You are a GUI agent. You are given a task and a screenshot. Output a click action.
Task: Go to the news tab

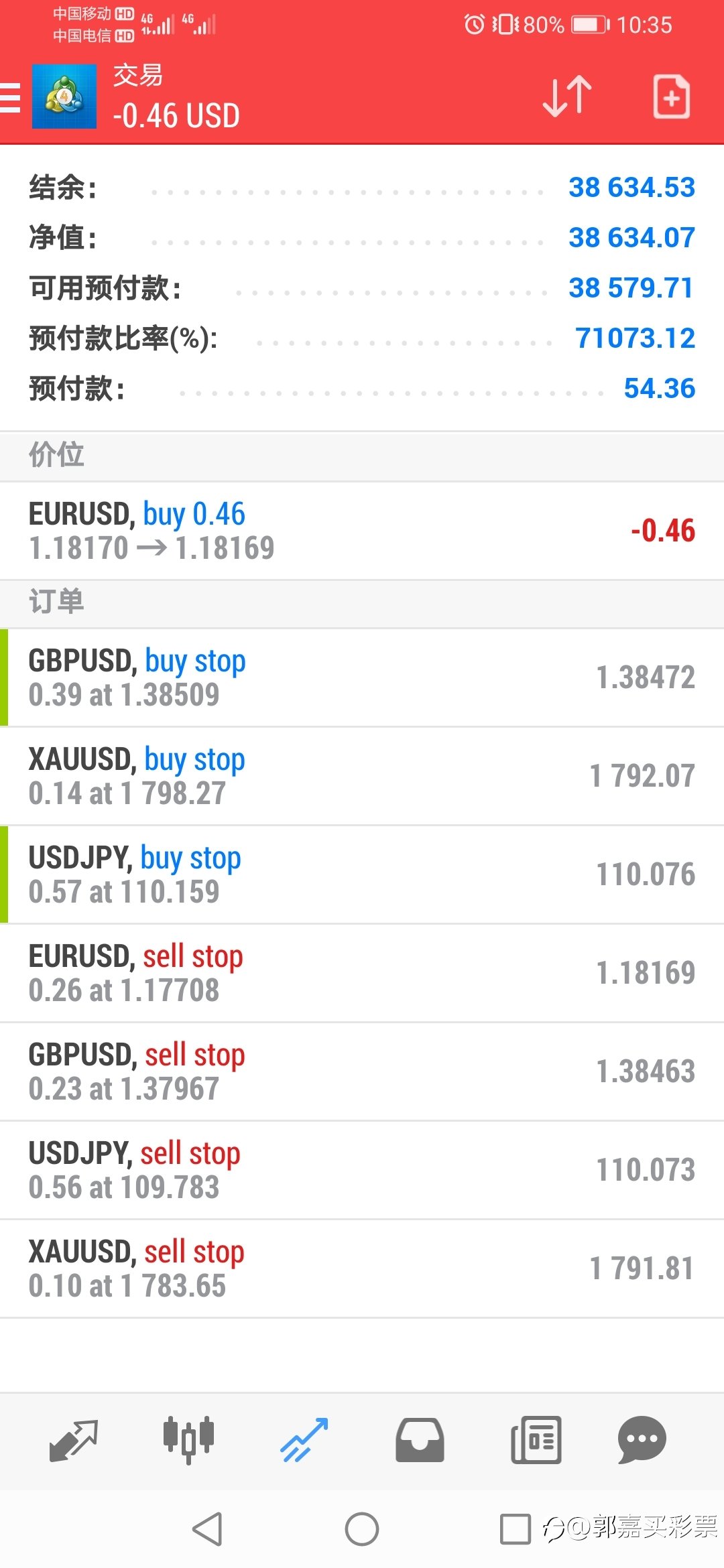(x=536, y=1440)
